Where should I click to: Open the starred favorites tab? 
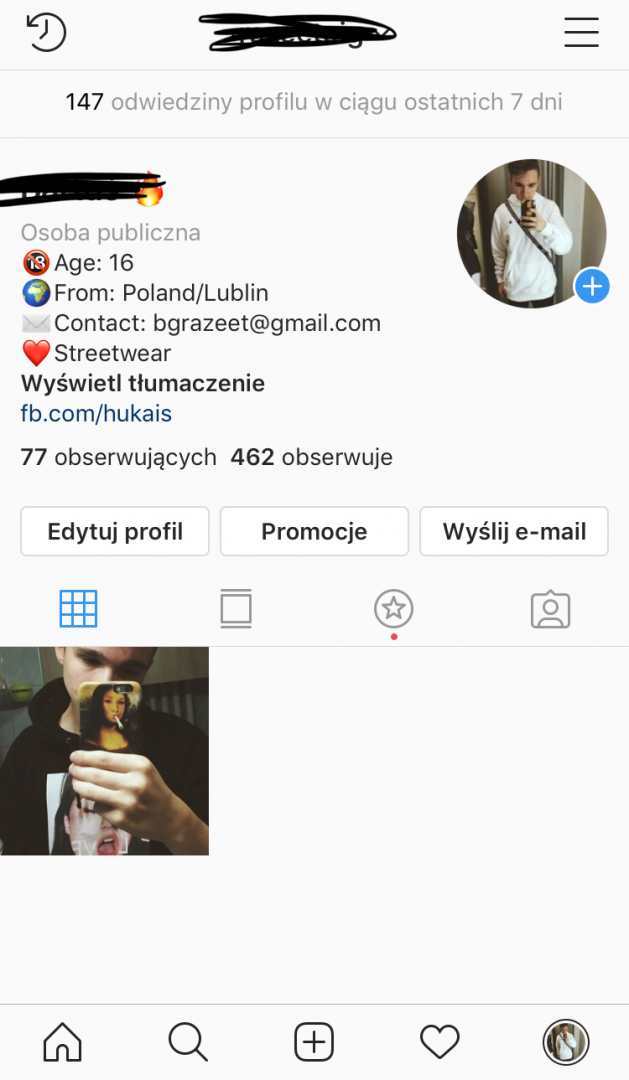pyautogui.click(x=393, y=608)
